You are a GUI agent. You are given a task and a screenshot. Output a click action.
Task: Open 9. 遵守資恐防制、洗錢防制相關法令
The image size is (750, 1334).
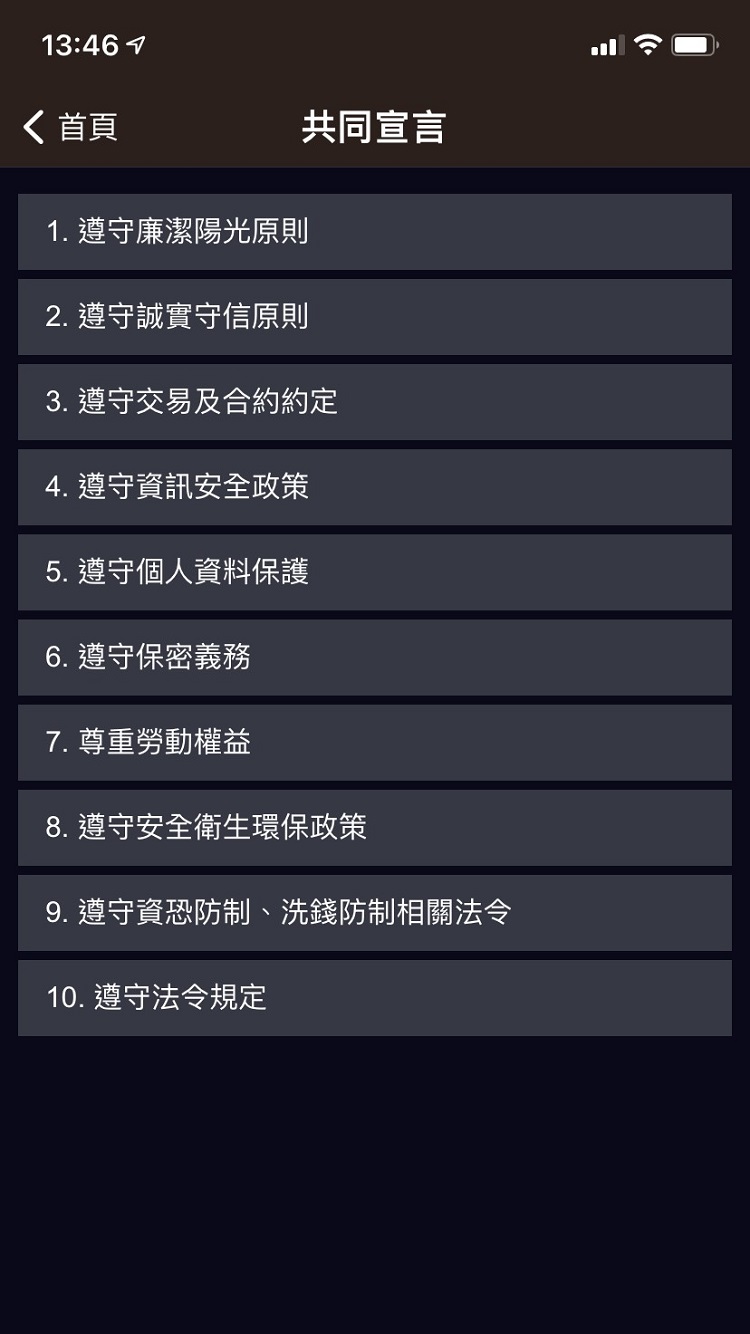(x=374, y=912)
